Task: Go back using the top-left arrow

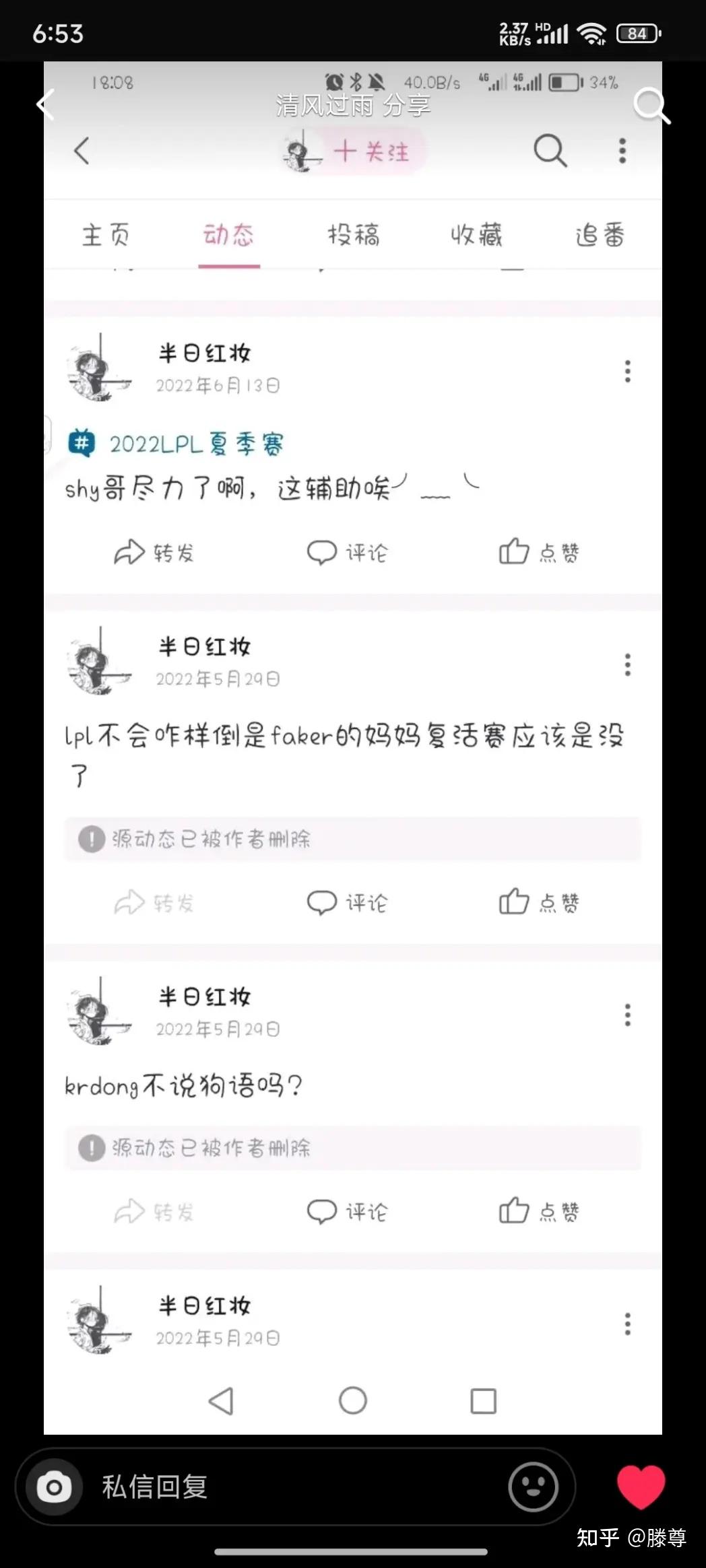Action: tap(44, 105)
